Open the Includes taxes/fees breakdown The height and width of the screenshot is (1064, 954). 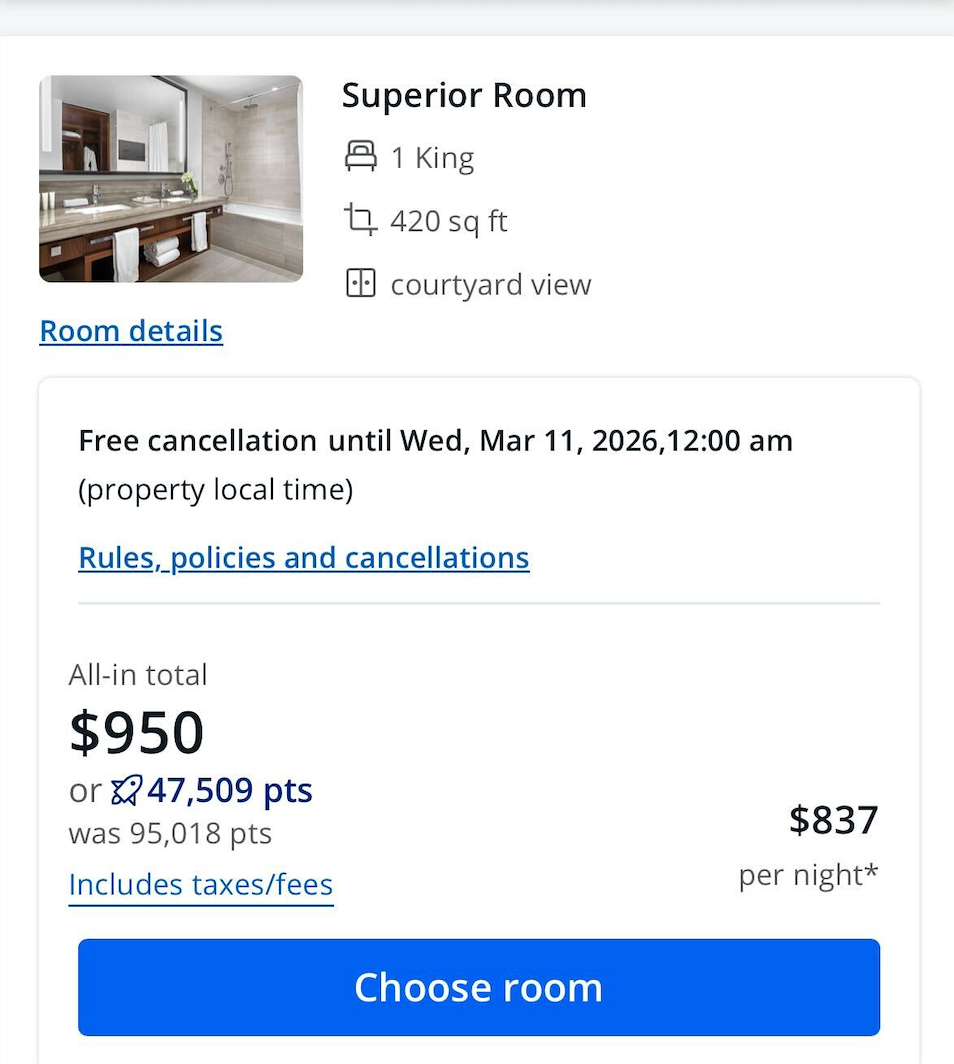pyautogui.click(x=200, y=884)
